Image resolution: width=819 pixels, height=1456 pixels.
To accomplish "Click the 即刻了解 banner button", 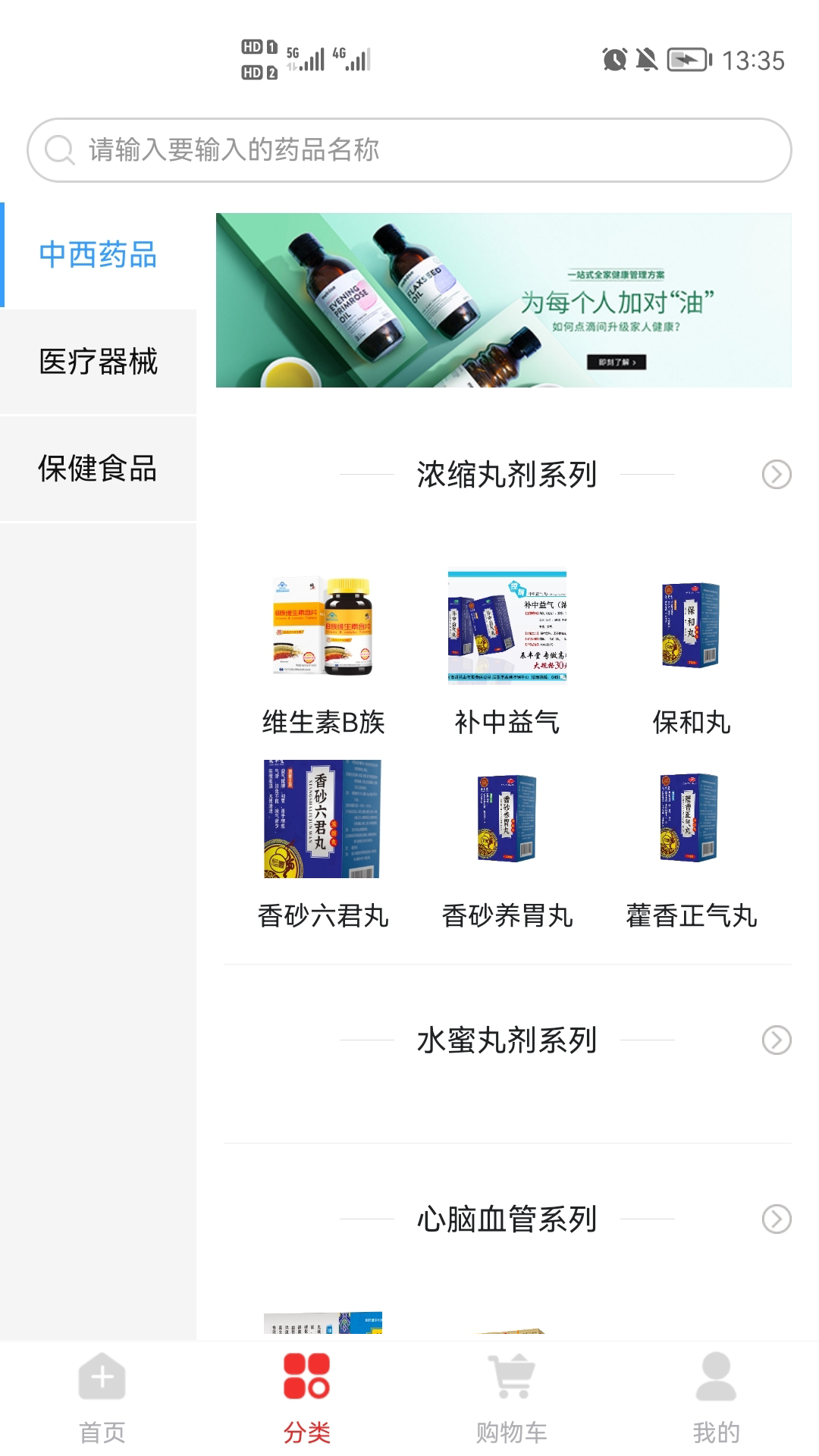I will click(619, 362).
